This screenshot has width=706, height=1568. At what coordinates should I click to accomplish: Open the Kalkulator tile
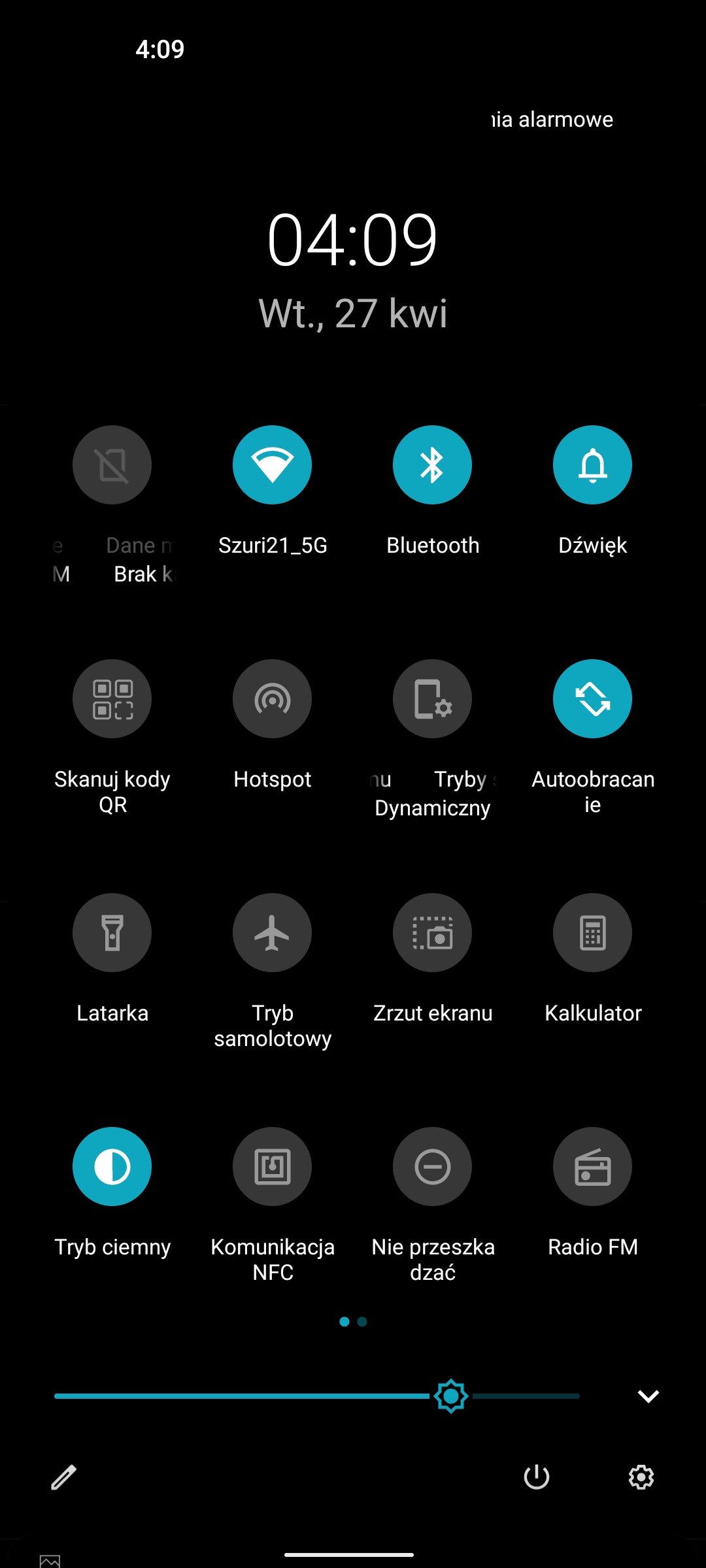pyautogui.click(x=592, y=932)
